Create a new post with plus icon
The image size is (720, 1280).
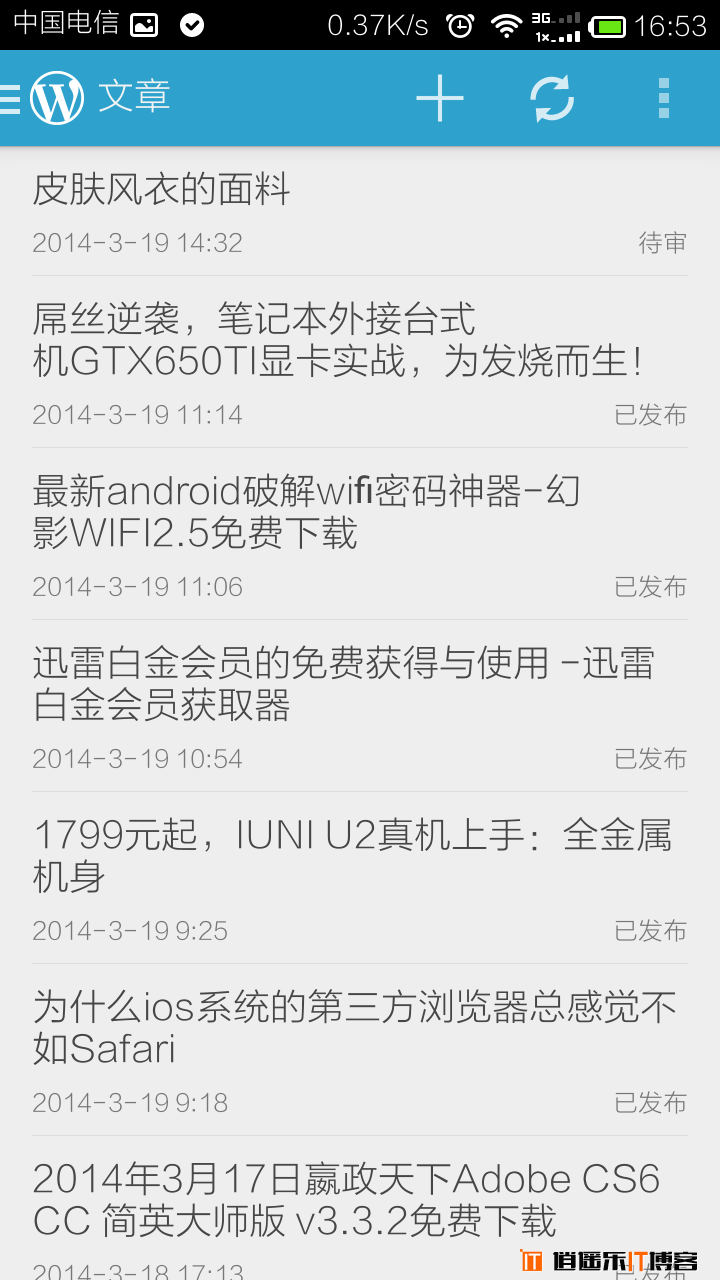tap(440, 98)
